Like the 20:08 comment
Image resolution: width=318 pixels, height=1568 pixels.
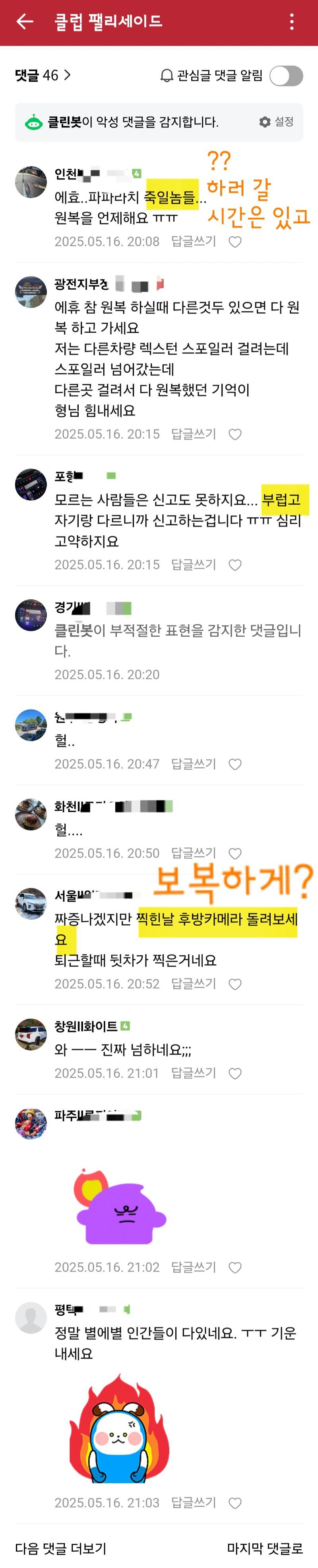[x=235, y=242]
